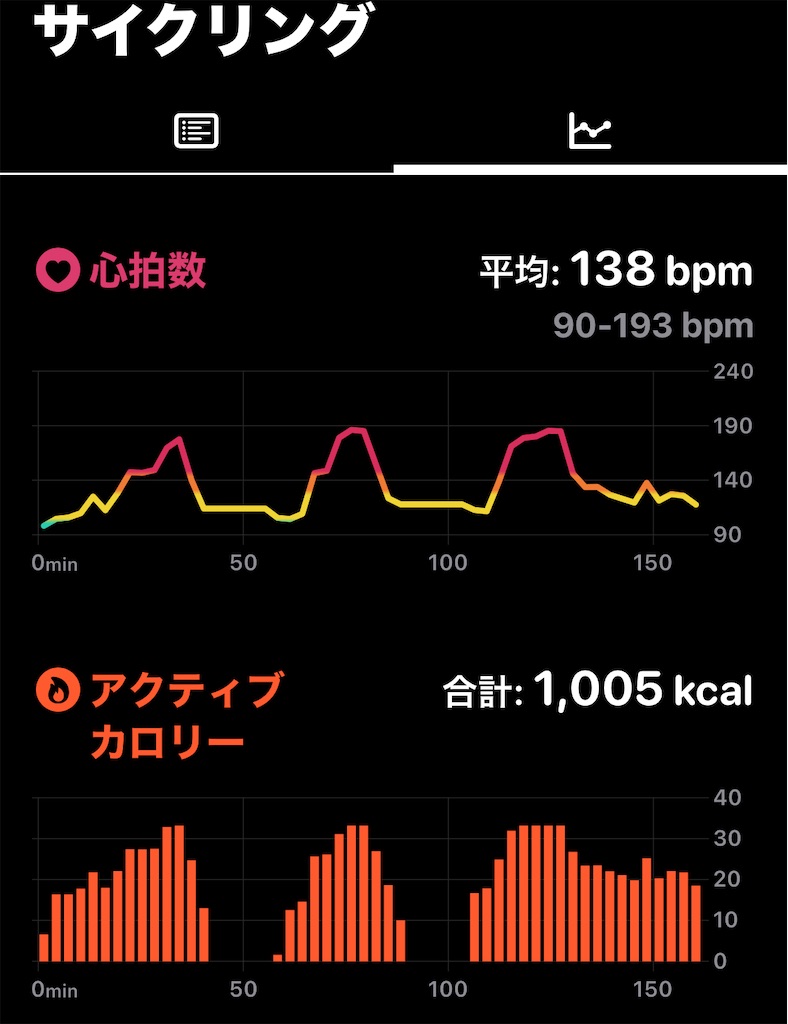
Task: Tap the 0min label on the heart rate chart
Action: tap(55, 563)
